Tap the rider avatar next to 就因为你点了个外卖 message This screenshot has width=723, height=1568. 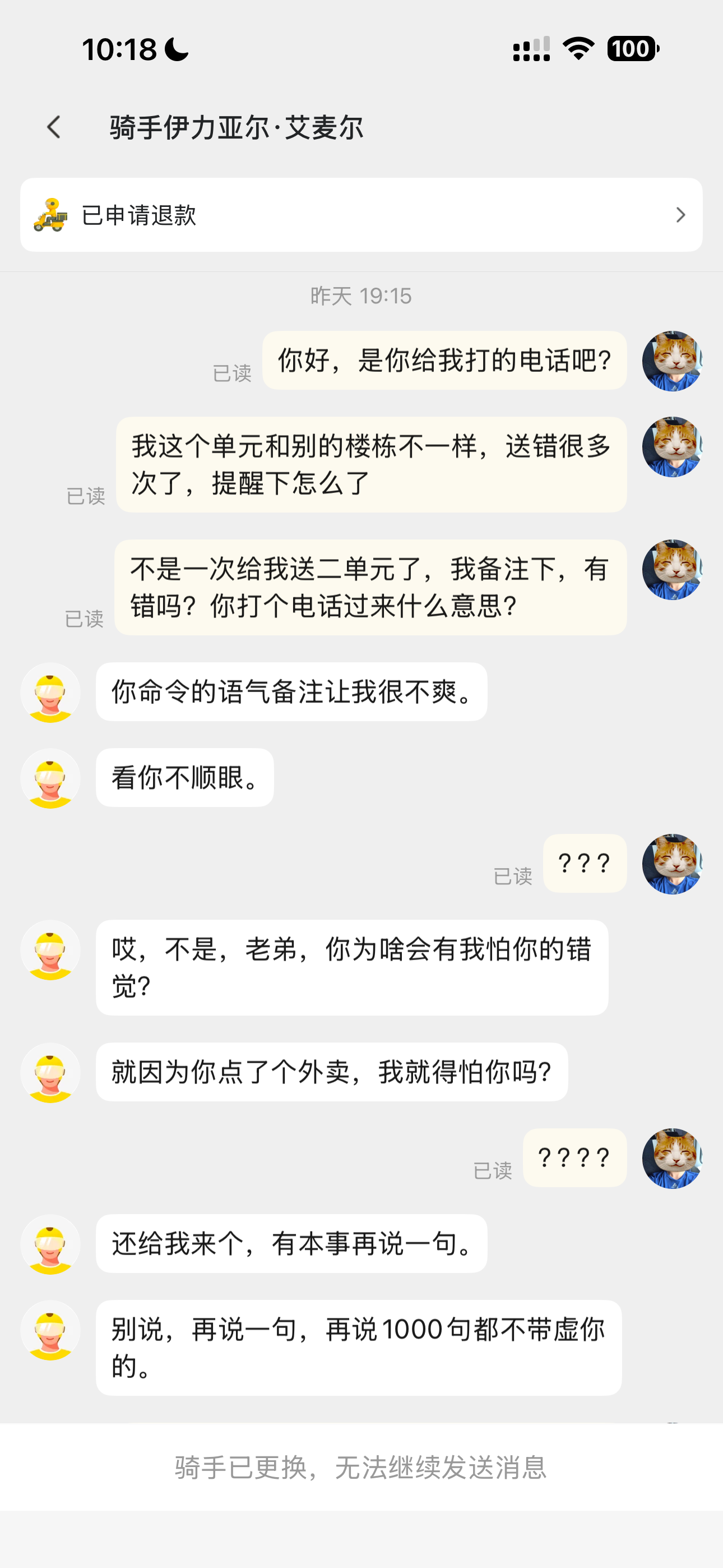51,1072
